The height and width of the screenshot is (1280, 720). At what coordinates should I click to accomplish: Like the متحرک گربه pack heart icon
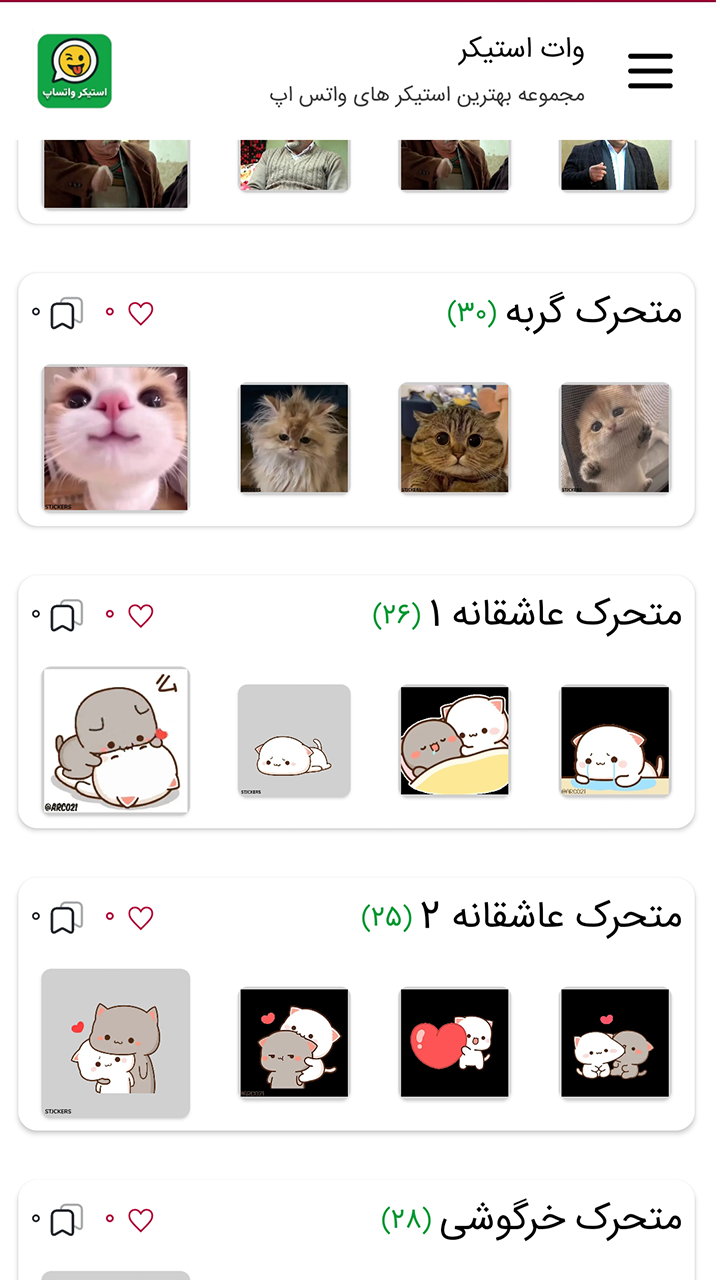[x=140, y=312]
